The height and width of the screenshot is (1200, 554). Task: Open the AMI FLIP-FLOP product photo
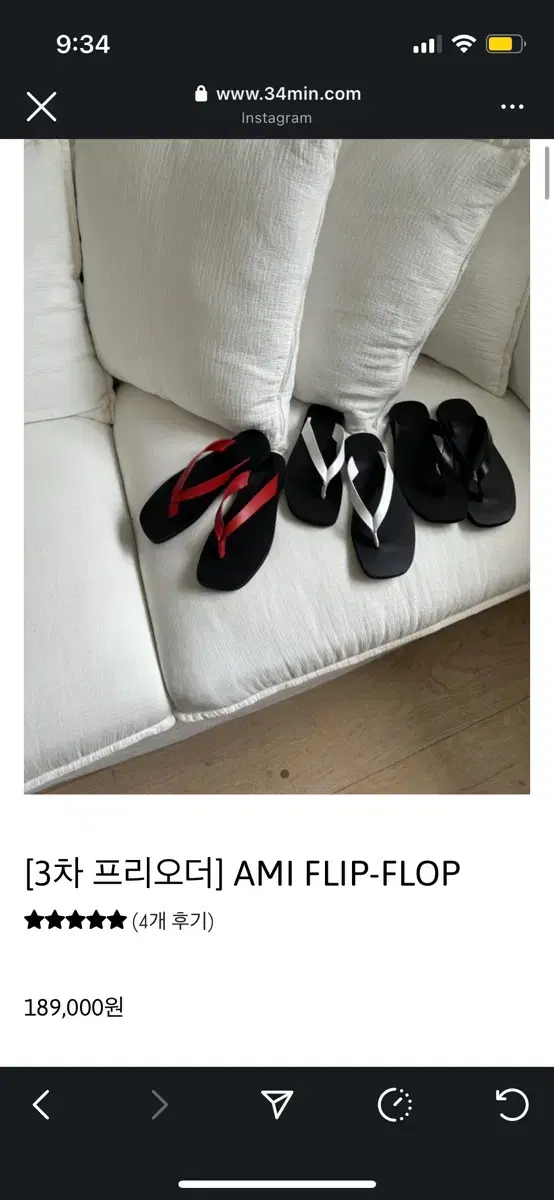(277, 466)
